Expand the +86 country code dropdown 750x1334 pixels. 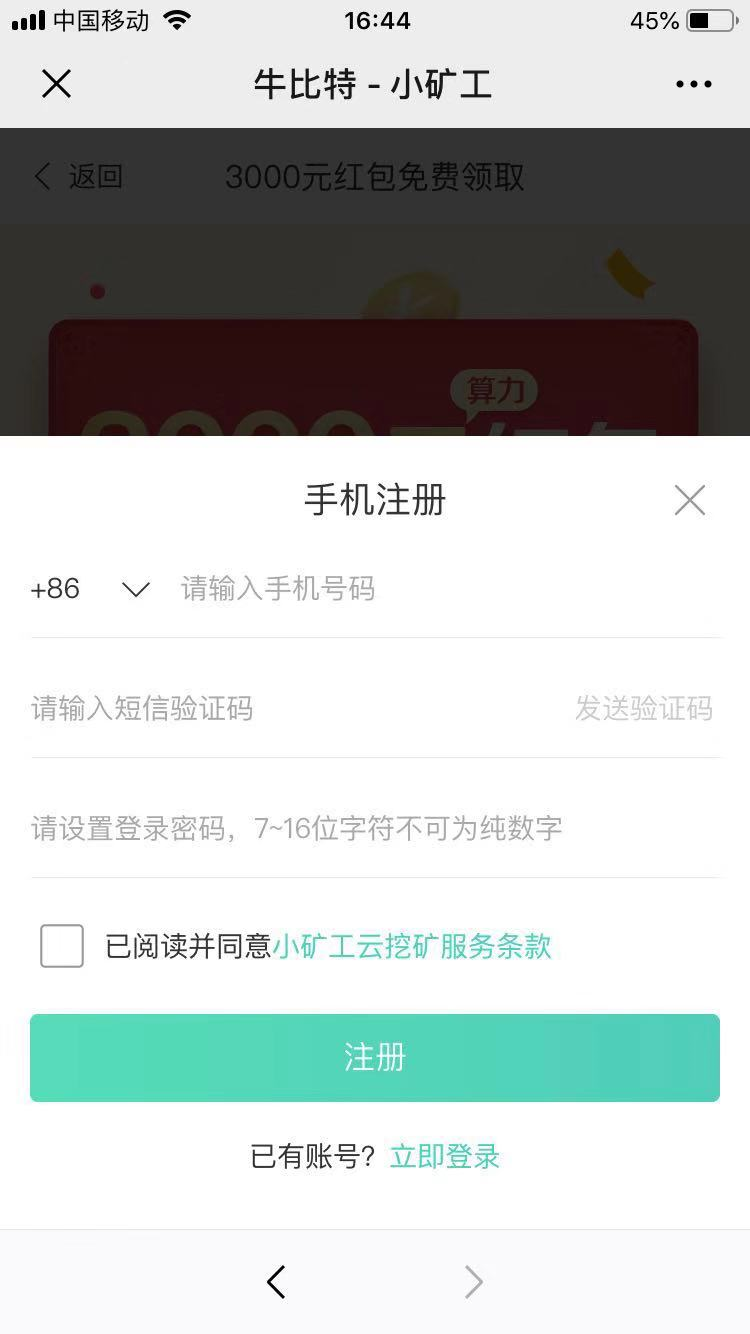[x=135, y=589]
